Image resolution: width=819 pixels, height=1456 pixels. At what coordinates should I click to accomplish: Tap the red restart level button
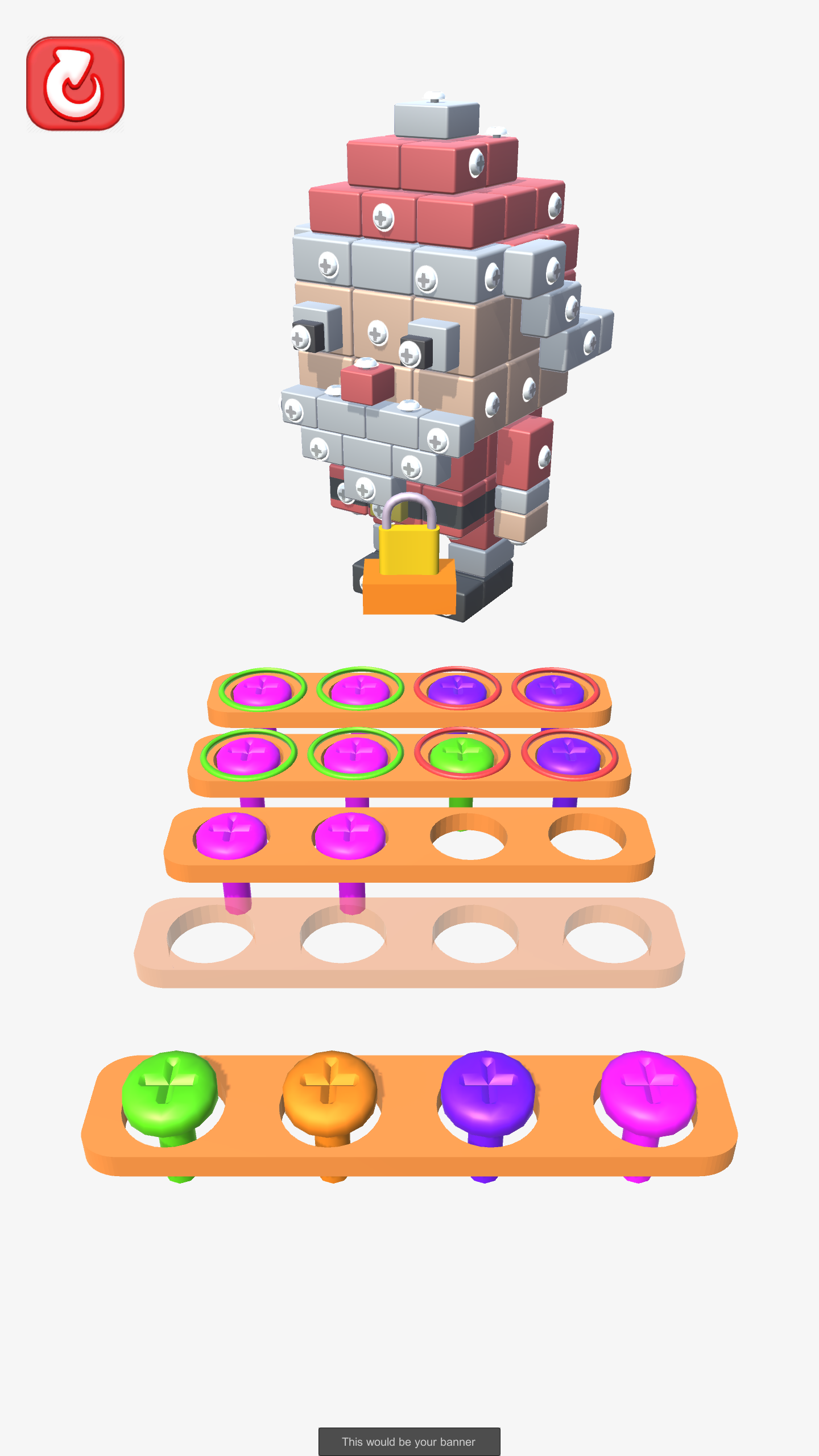tap(75, 84)
